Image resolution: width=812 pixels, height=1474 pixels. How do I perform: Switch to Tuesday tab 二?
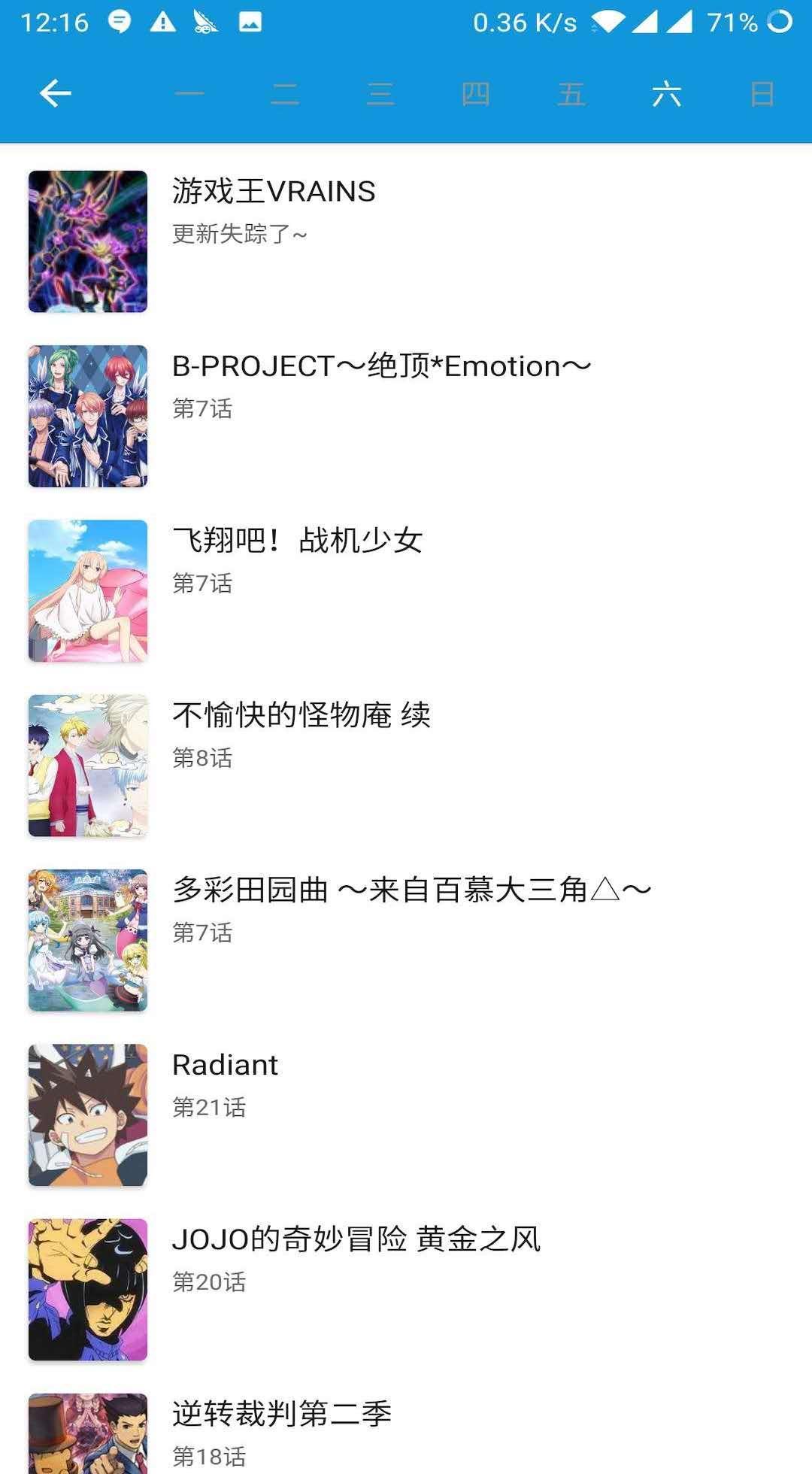[x=284, y=96]
